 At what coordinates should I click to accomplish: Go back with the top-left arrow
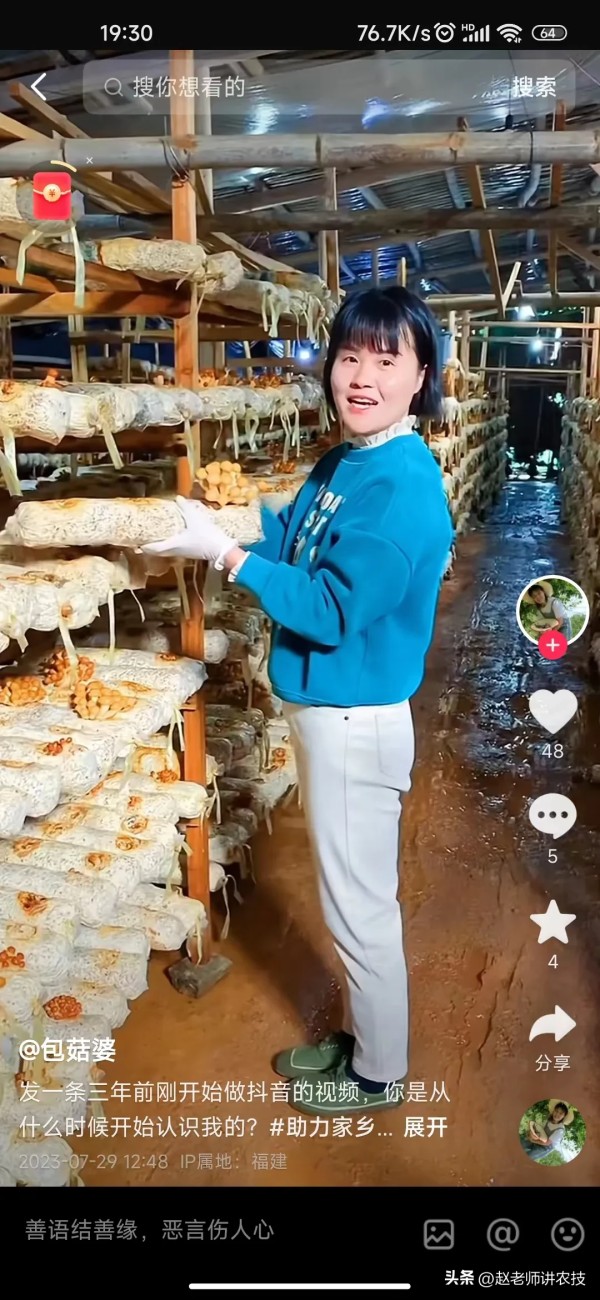tap(38, 87)
